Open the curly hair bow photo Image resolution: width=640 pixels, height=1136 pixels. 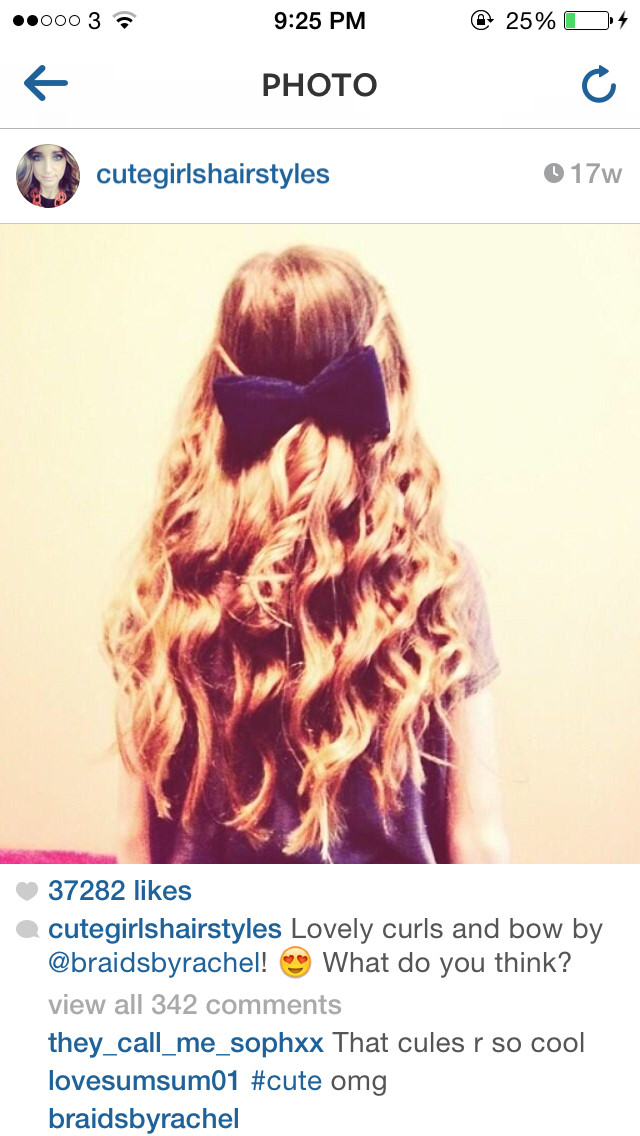click(320, 543)
